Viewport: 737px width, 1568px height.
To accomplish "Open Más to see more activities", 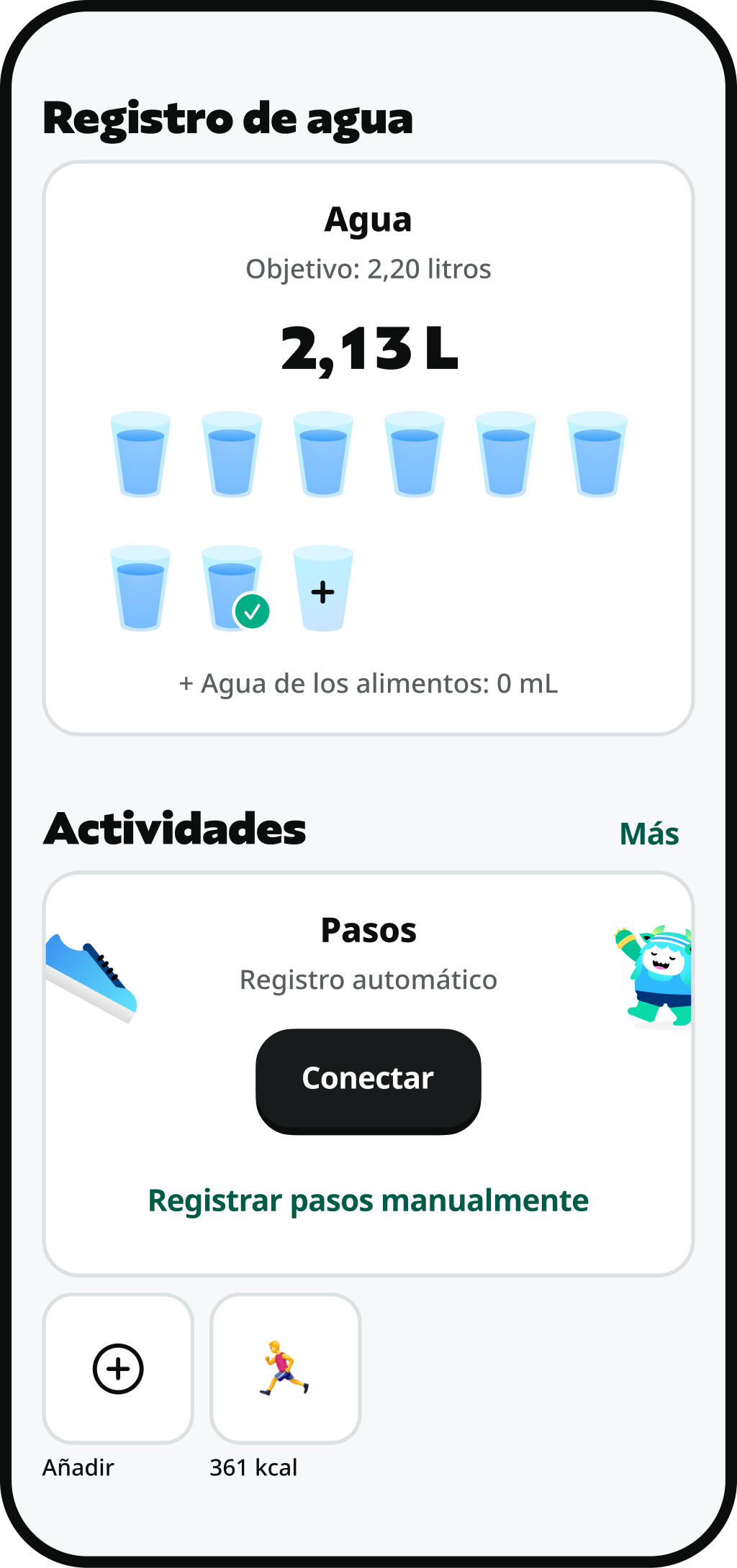I will click(x=649, y=834).
